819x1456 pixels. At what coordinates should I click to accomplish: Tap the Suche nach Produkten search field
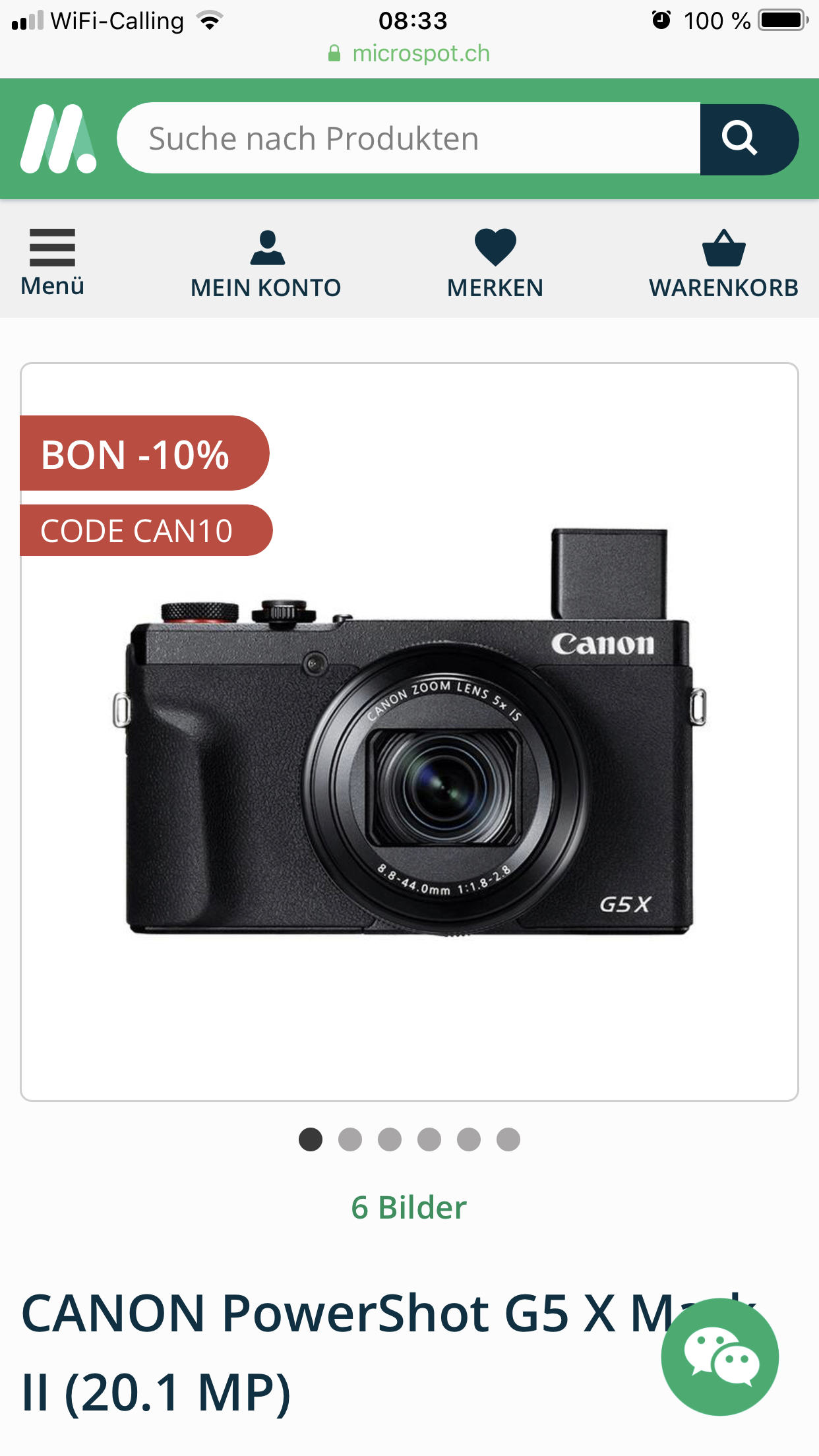point(409,138)
